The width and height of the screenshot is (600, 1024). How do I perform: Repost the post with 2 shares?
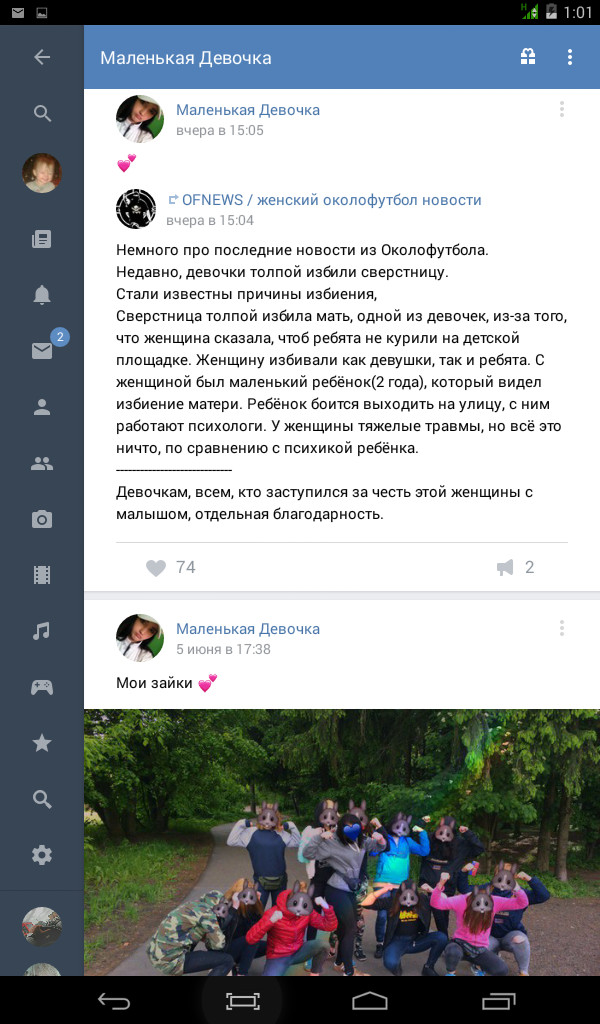506,568
